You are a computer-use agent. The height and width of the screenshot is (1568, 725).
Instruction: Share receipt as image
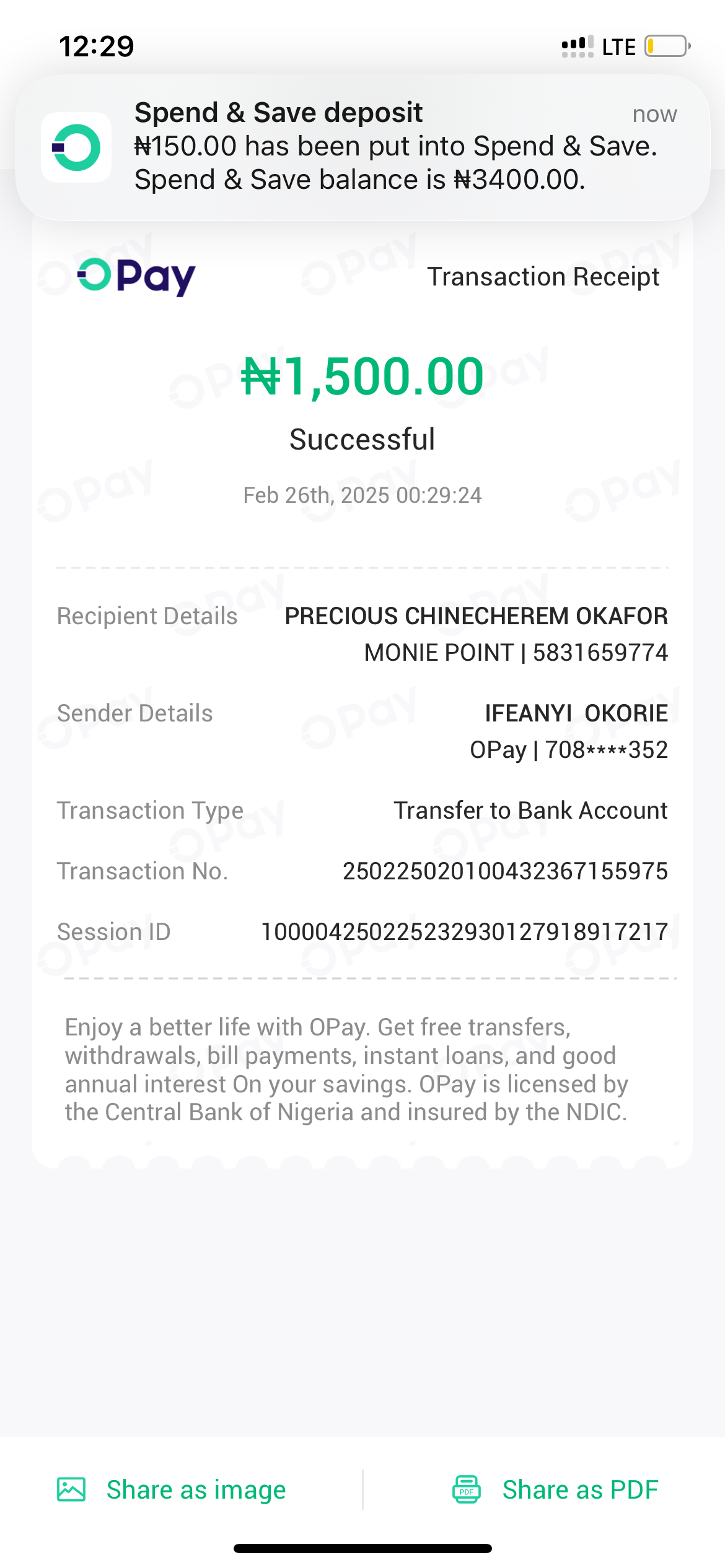(x=172, y=1489)
